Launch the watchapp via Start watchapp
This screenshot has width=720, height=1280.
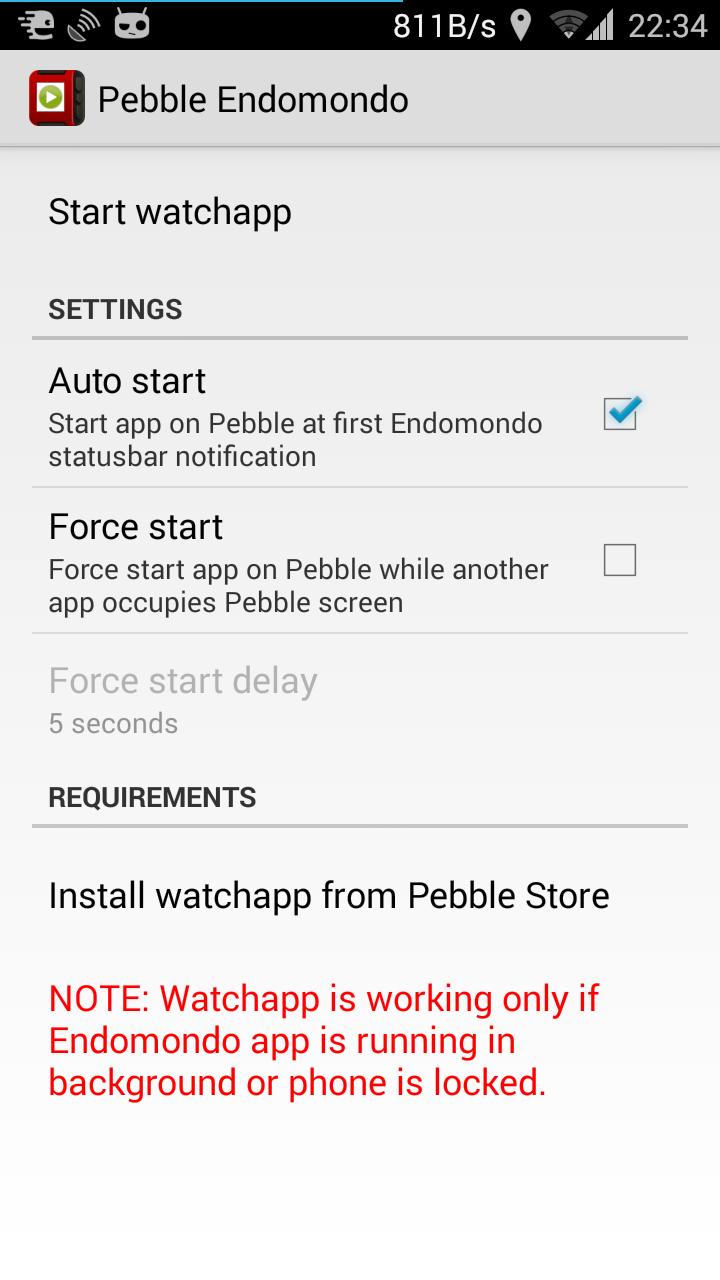pos(170,212)
